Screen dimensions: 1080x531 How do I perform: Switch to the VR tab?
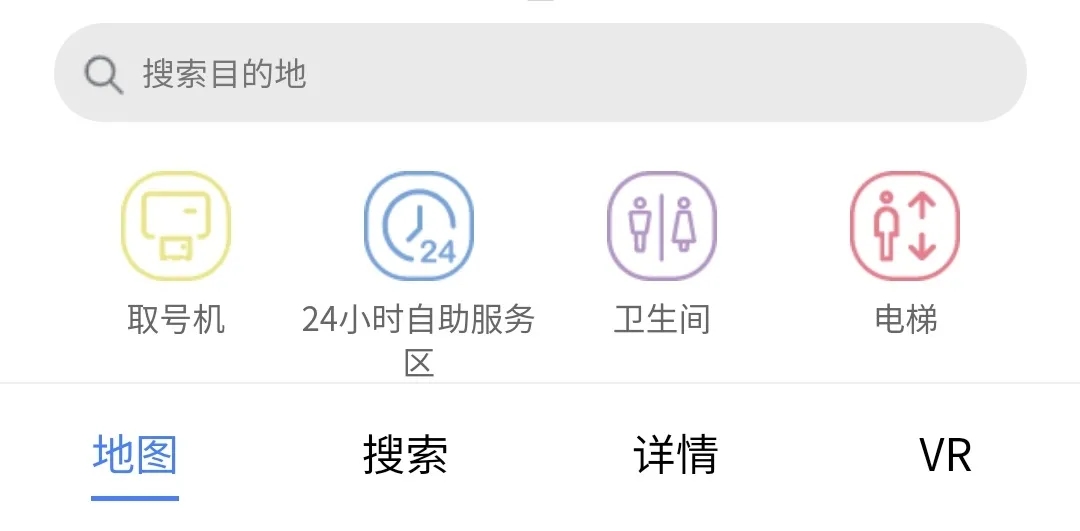tap(945, 456)
